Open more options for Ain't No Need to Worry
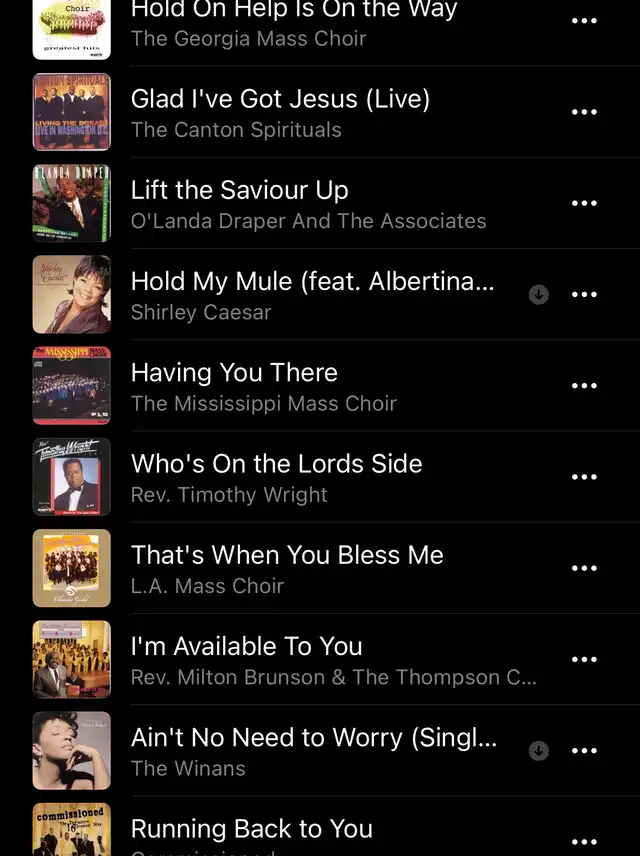 click(x=584, y=751)
